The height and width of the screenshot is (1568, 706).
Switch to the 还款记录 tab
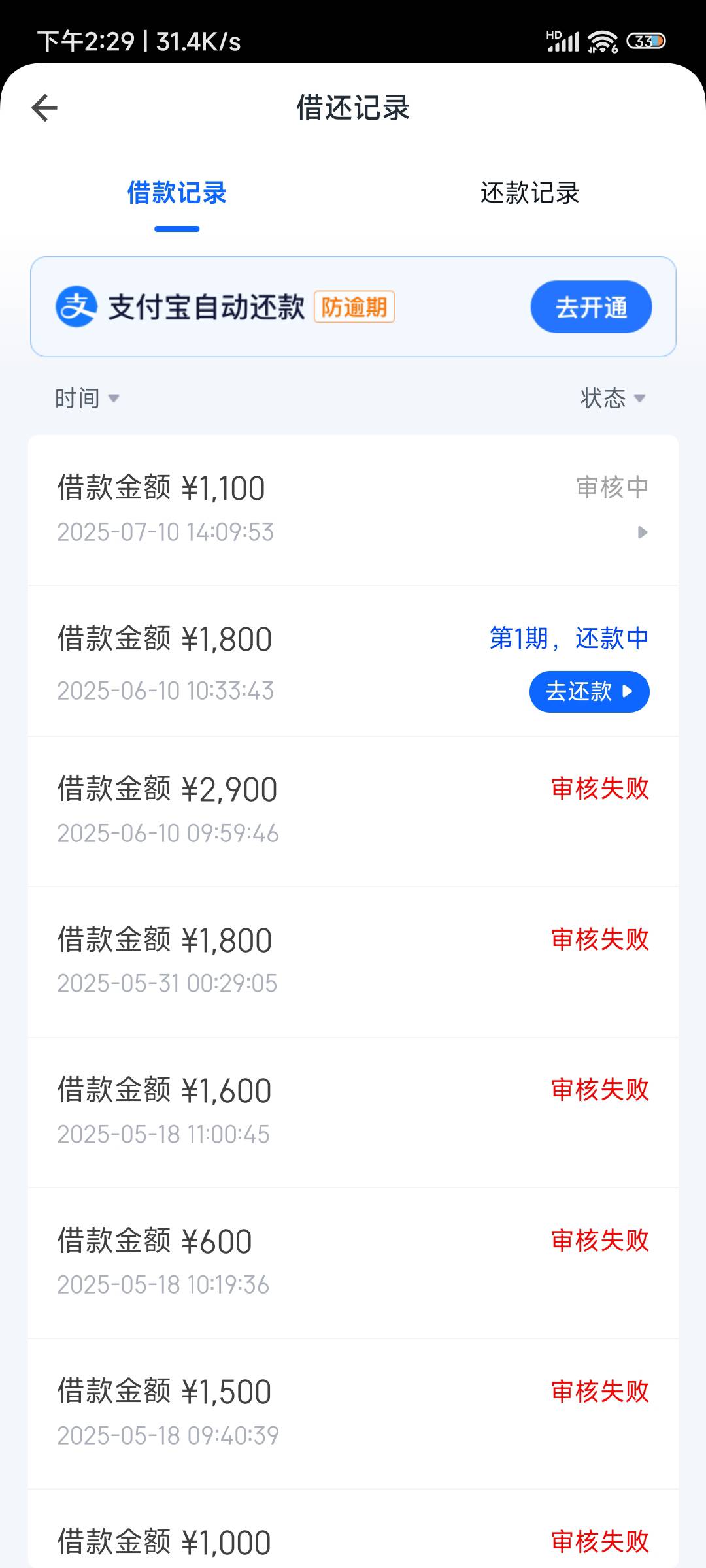pos(529,193)
